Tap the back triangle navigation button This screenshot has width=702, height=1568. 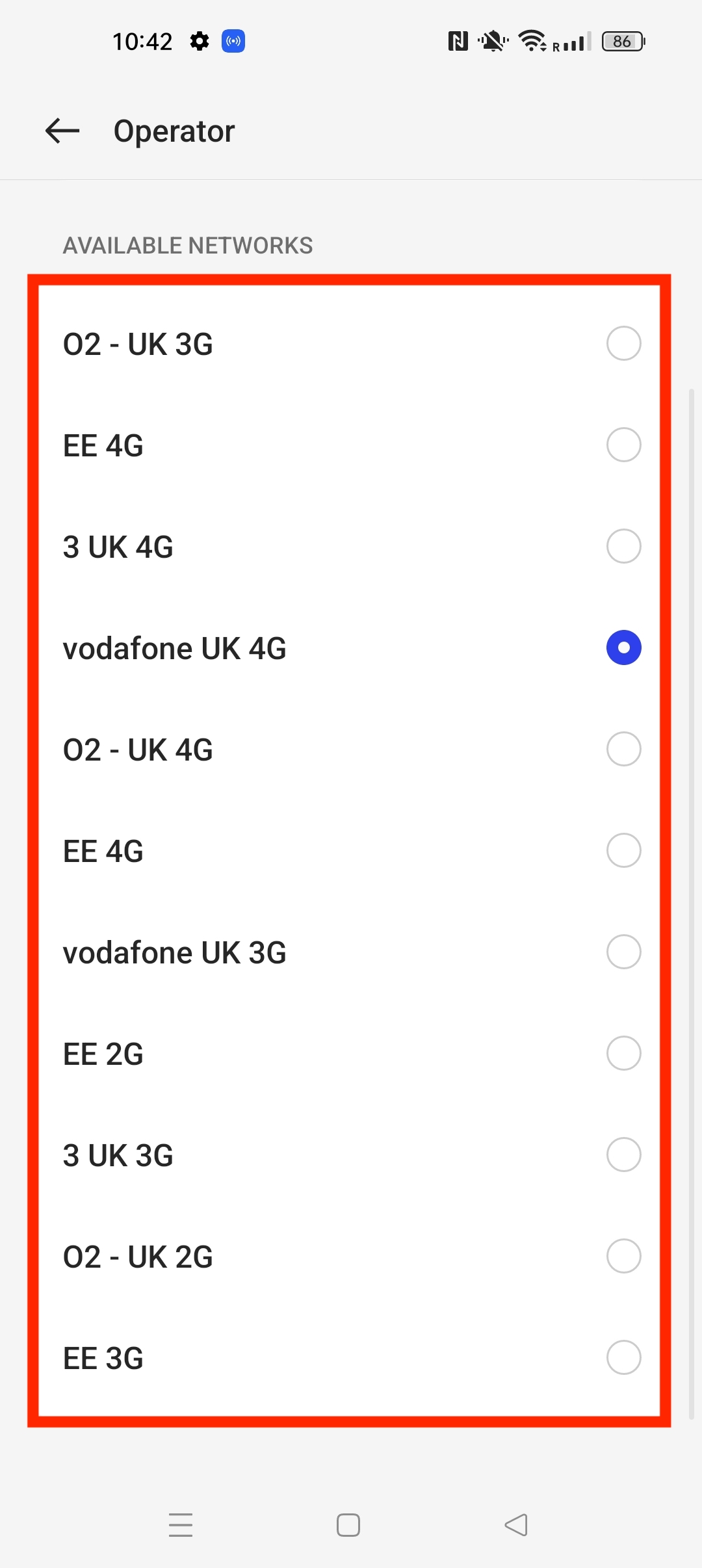click(517, 1524)
